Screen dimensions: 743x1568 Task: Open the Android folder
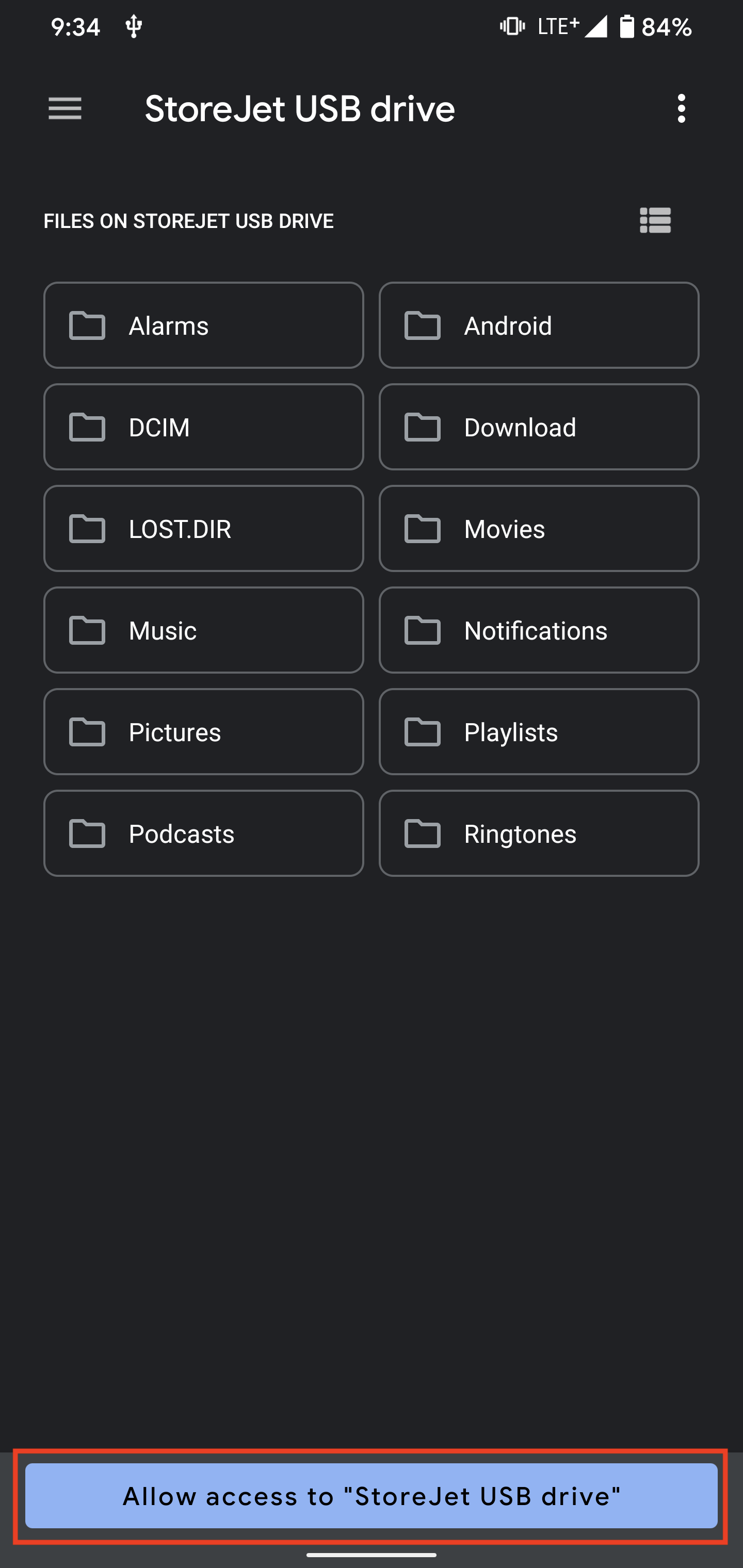point(539,325)
